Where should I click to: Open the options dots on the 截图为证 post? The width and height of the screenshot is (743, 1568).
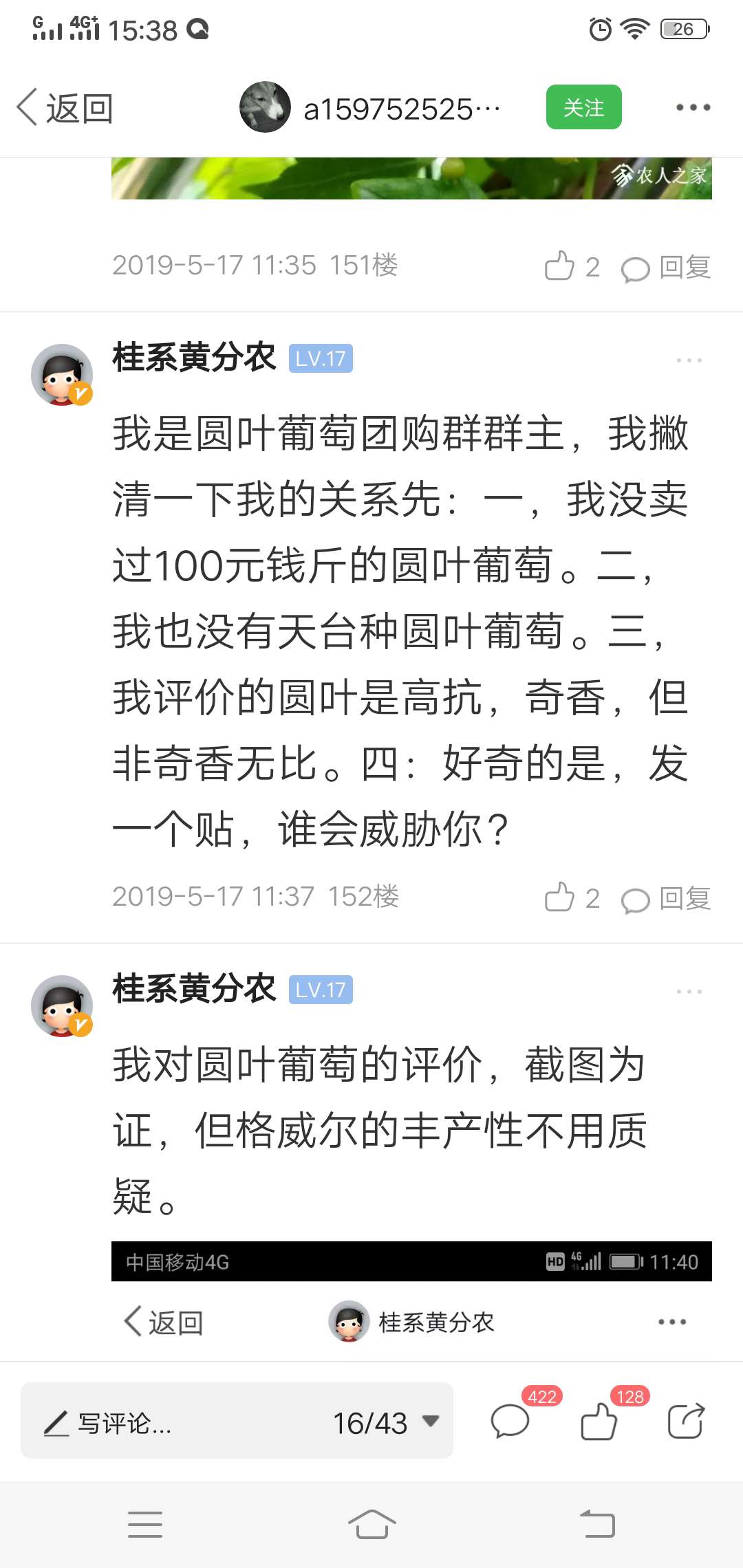[x=689, y=991]
